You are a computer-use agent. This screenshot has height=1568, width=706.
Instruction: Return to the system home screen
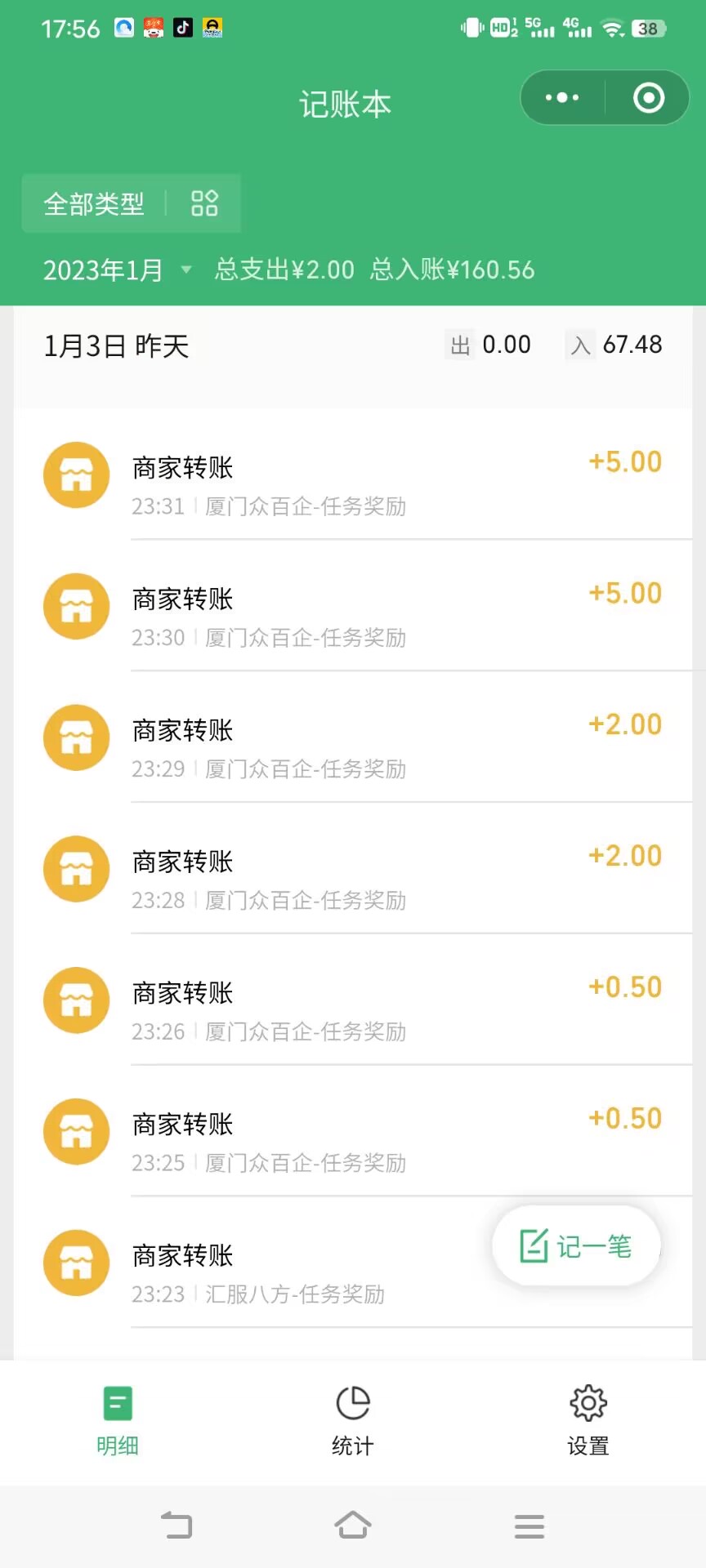tap(353, 1525)
